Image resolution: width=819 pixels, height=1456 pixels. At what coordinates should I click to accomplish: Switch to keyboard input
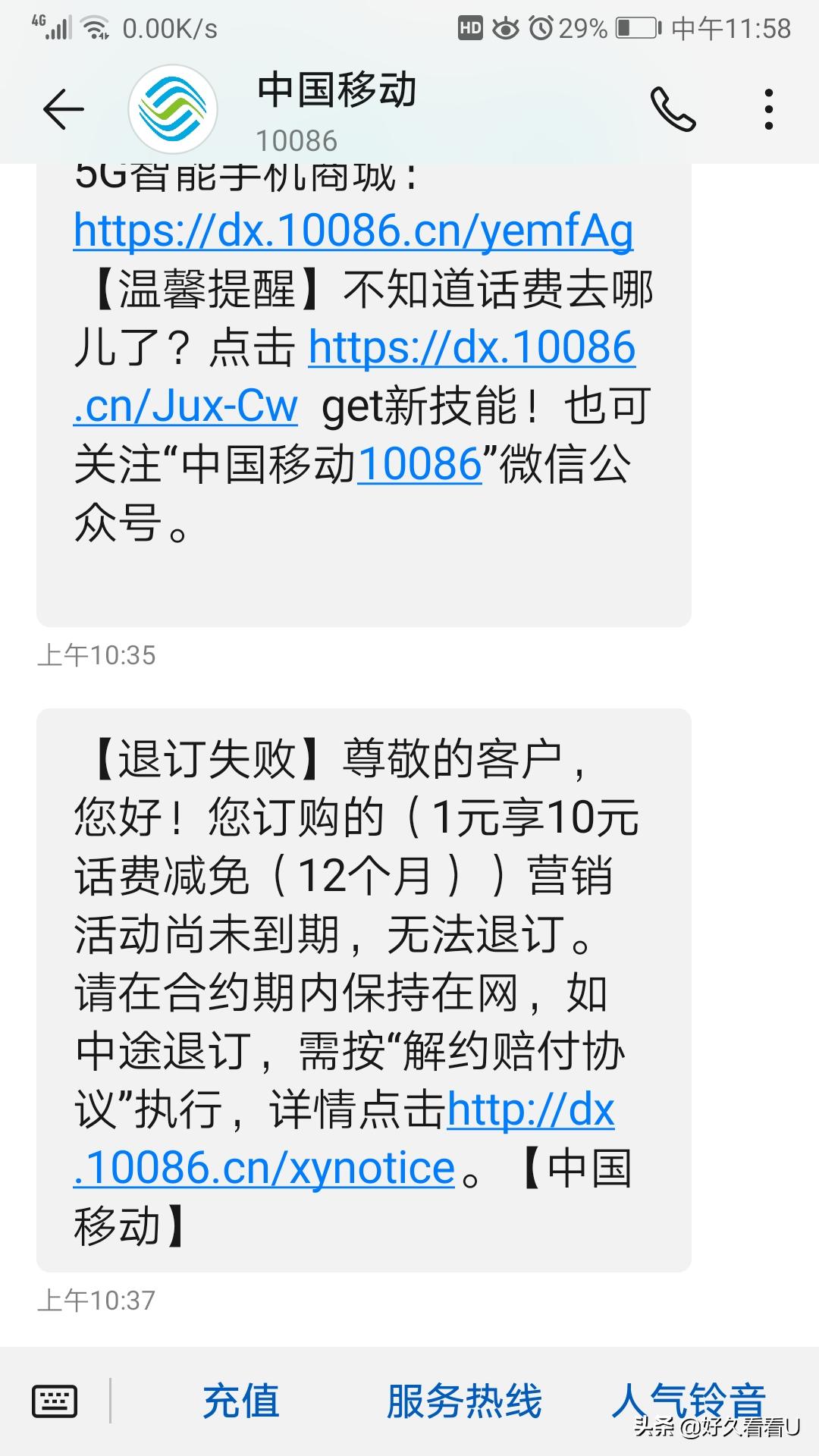click(x=55, y=1401)
